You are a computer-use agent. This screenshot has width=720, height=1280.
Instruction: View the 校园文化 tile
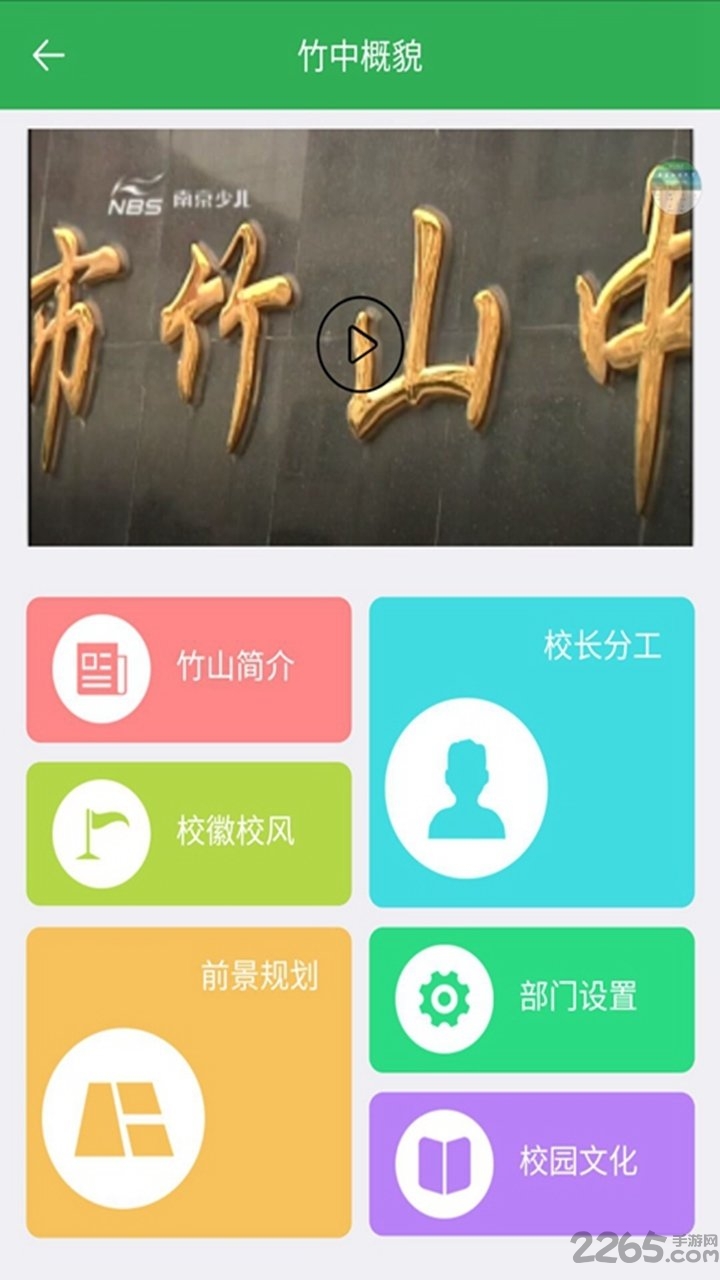pyautogui.click(x=531, y=1163)
